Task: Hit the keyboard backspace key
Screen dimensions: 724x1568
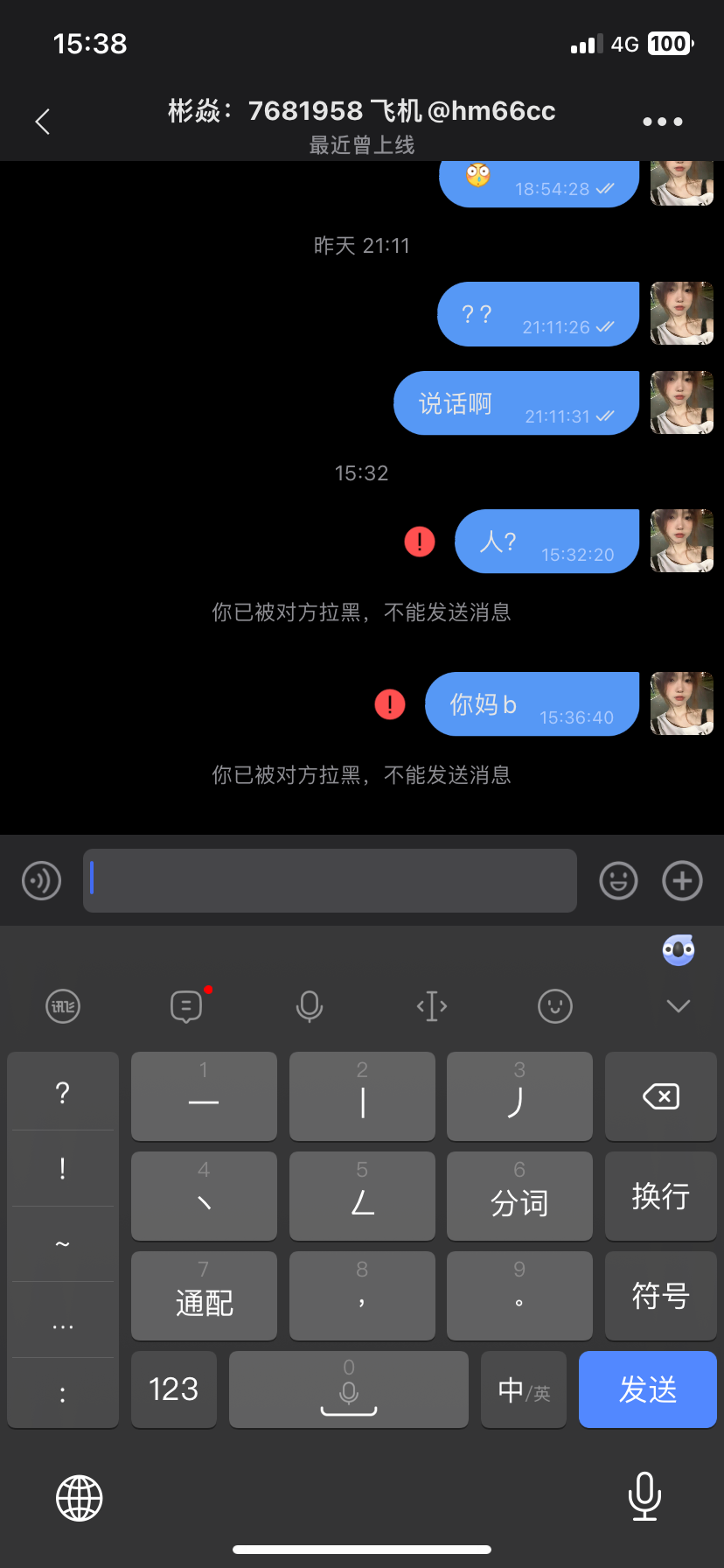Action: 660,1096
